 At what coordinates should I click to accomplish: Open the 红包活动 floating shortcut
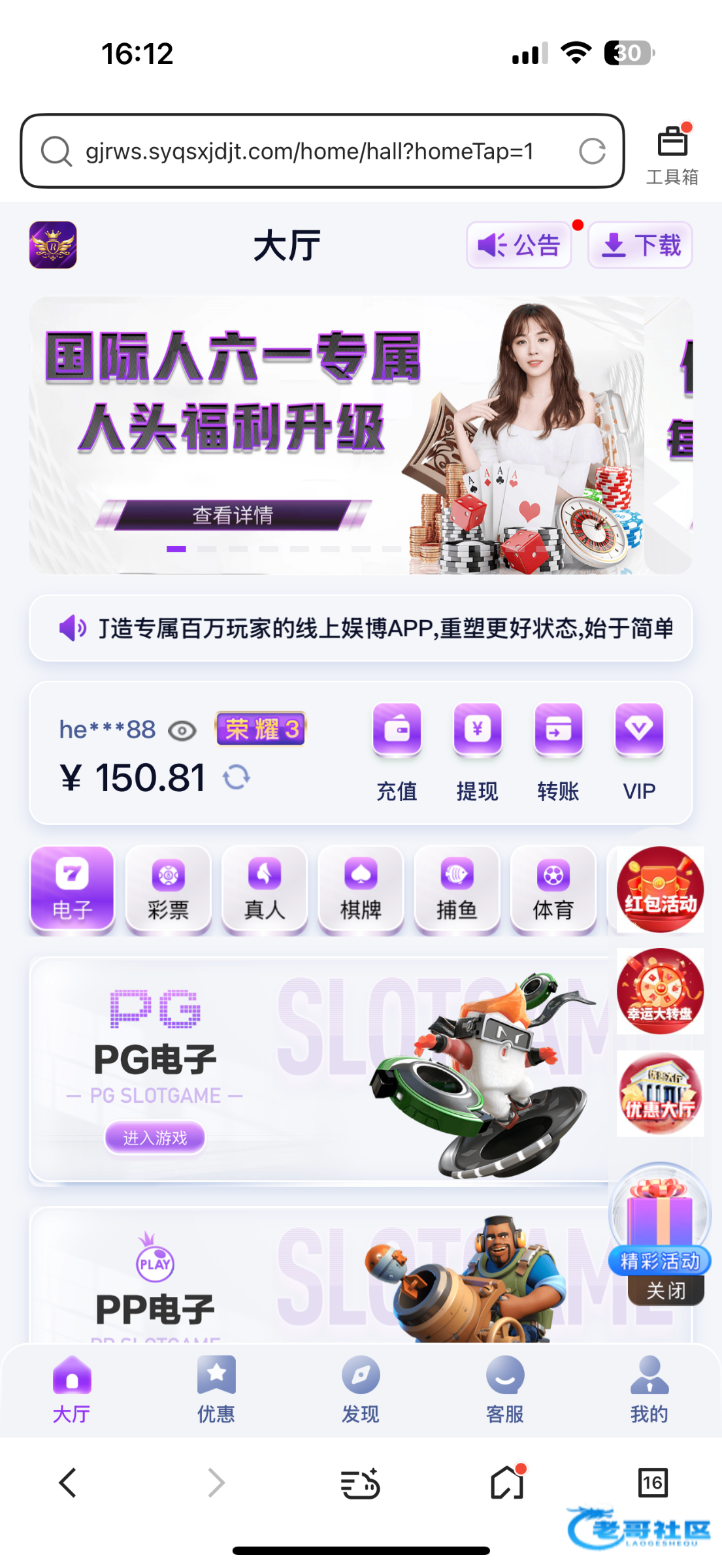click(x=660, y=889)
